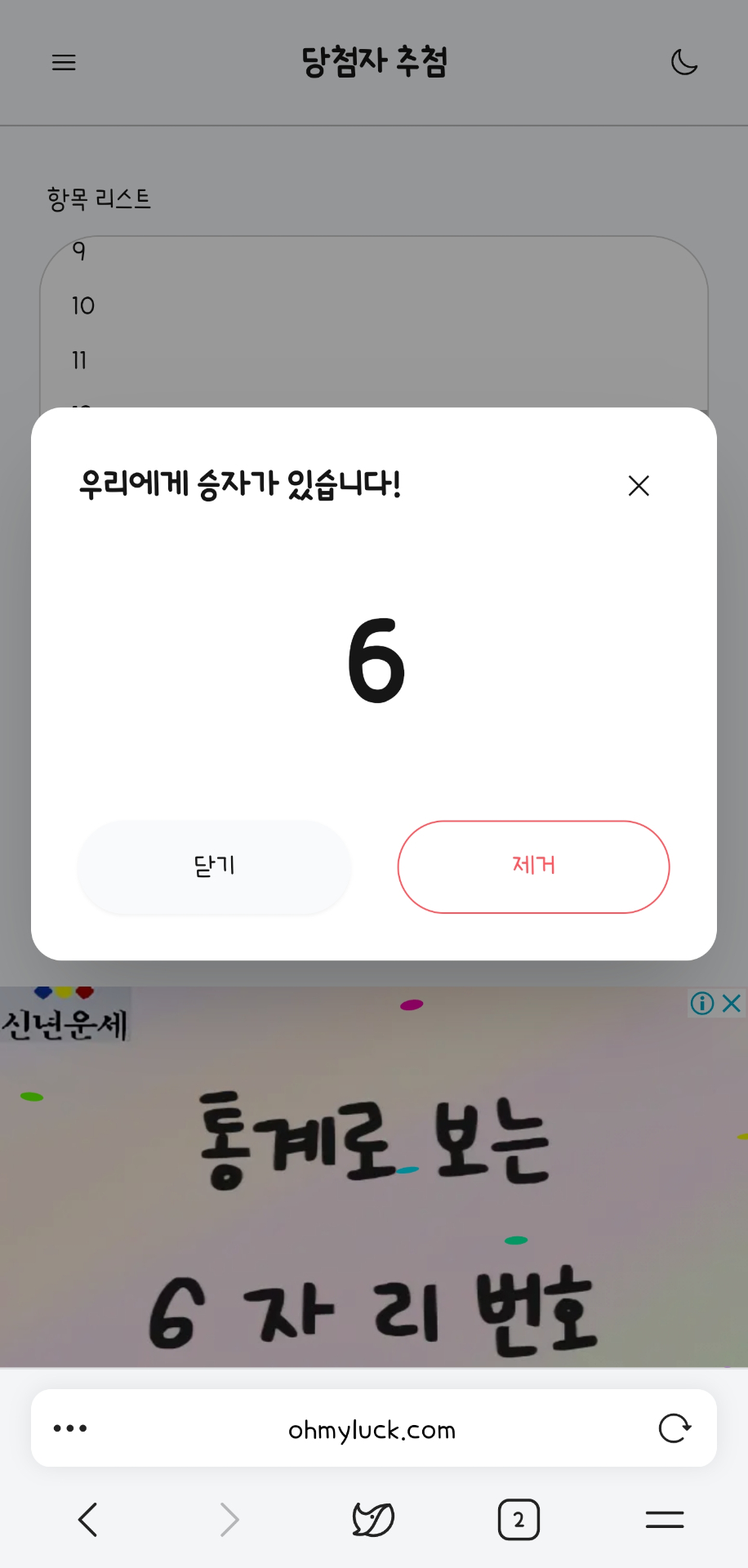
Task: Open the tab switcher showing 2 tabs
Action: [519, 1520]
